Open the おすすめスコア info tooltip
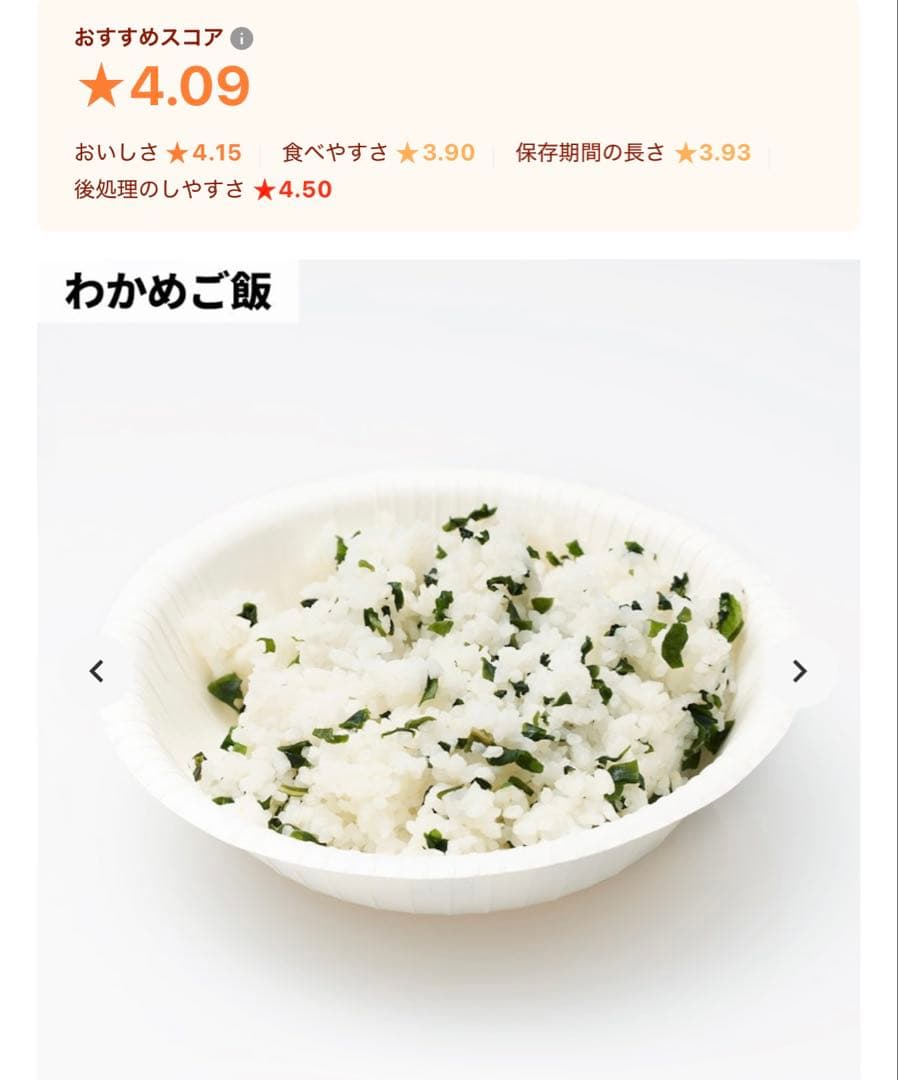898x1080 pixels. [x=242, y=40]
